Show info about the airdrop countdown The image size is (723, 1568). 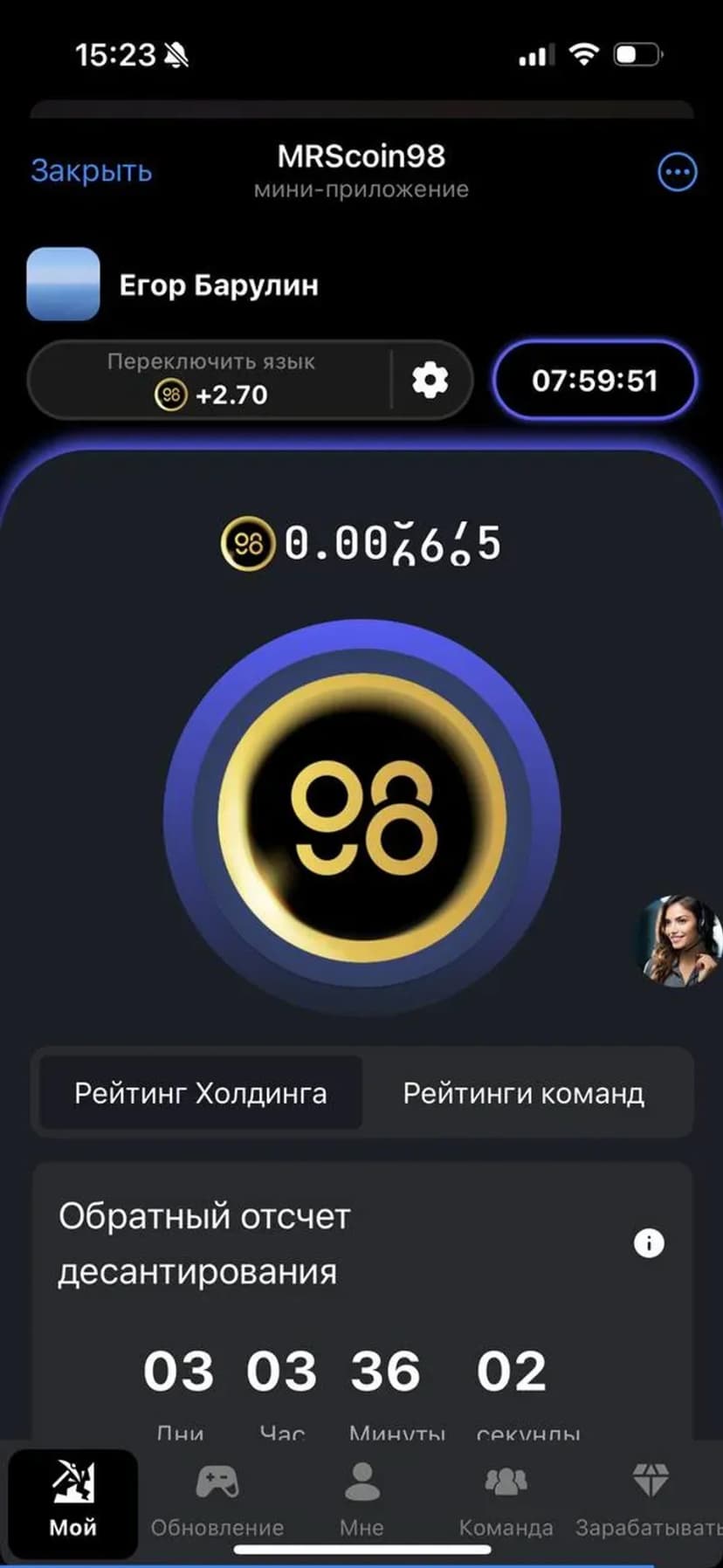(649, 1242)
